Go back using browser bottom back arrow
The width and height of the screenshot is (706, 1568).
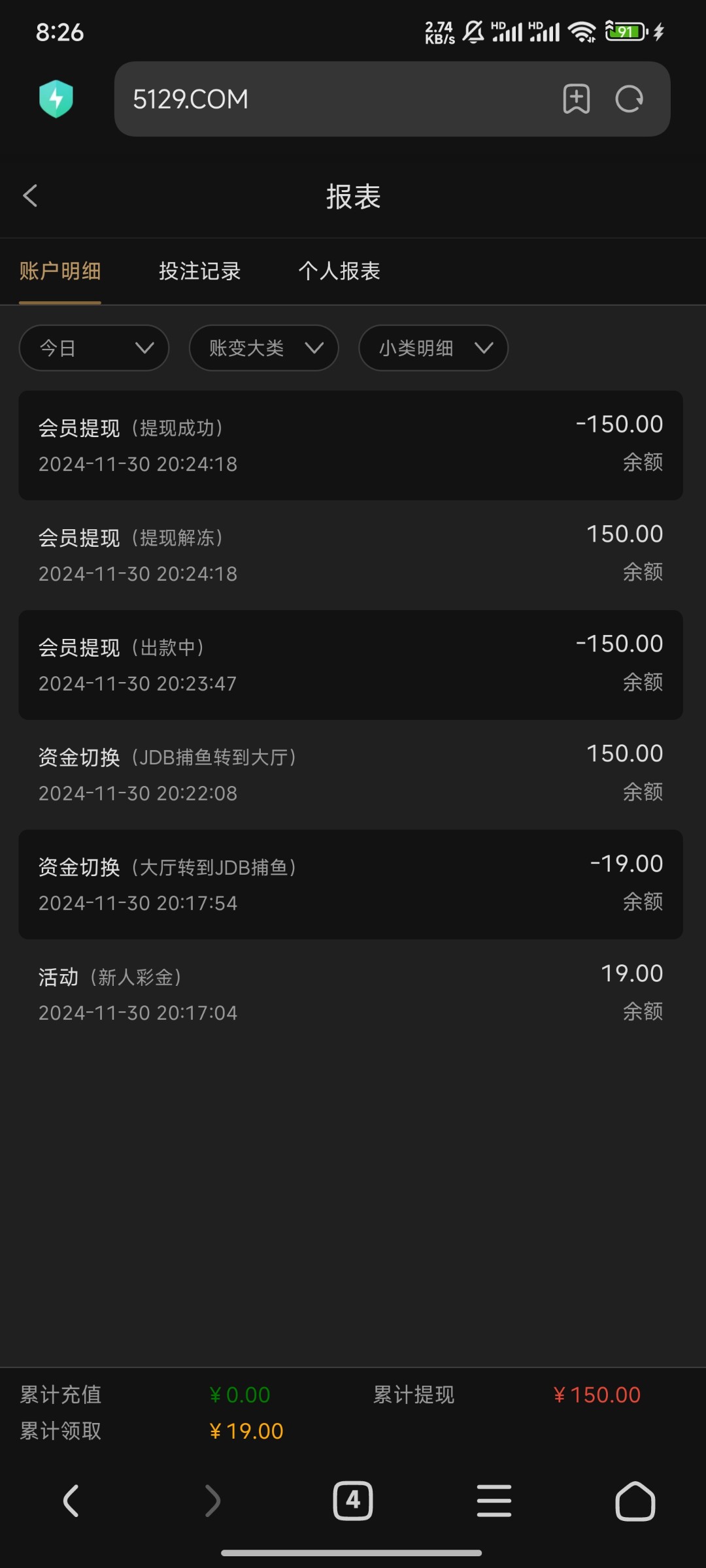tap(71, 1501)
